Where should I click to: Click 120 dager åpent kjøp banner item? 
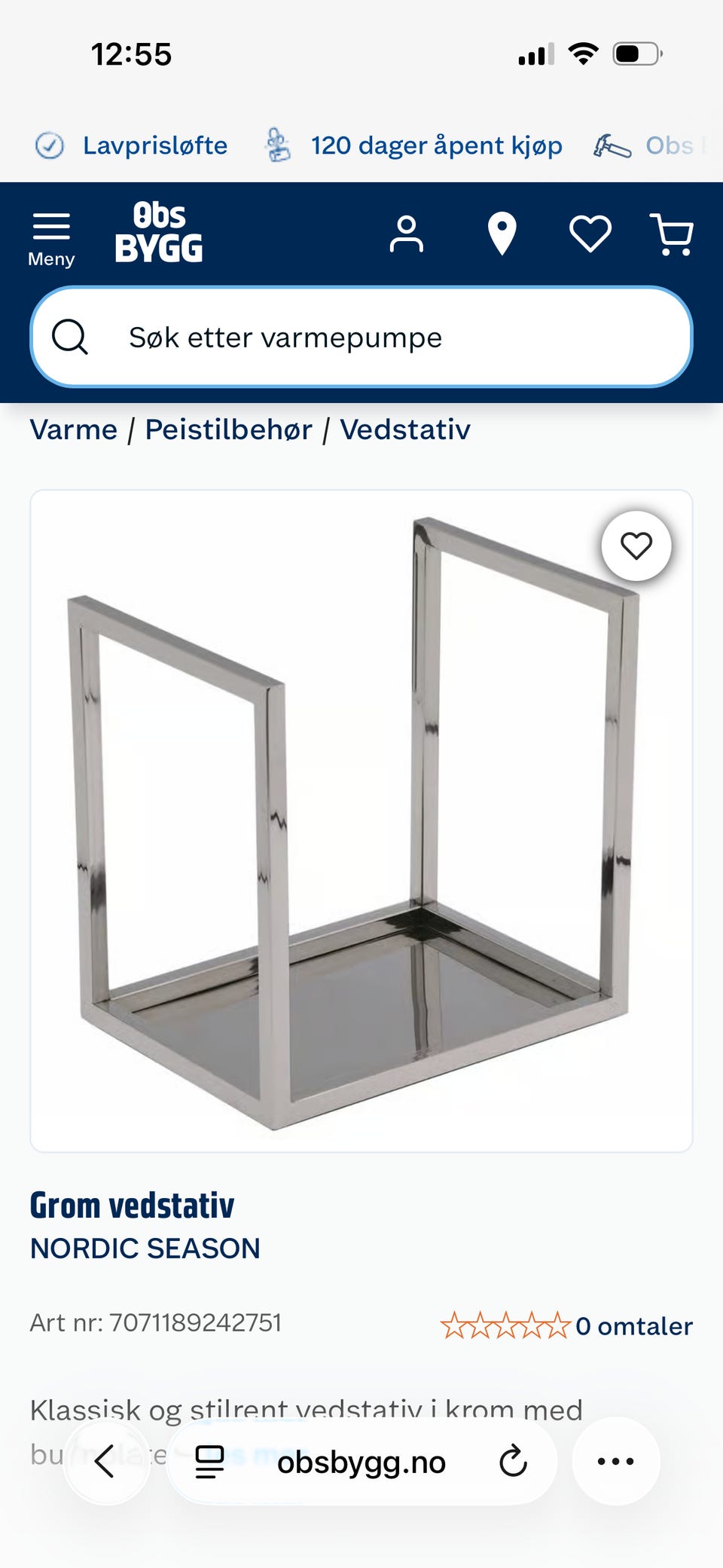click(435, 145)
